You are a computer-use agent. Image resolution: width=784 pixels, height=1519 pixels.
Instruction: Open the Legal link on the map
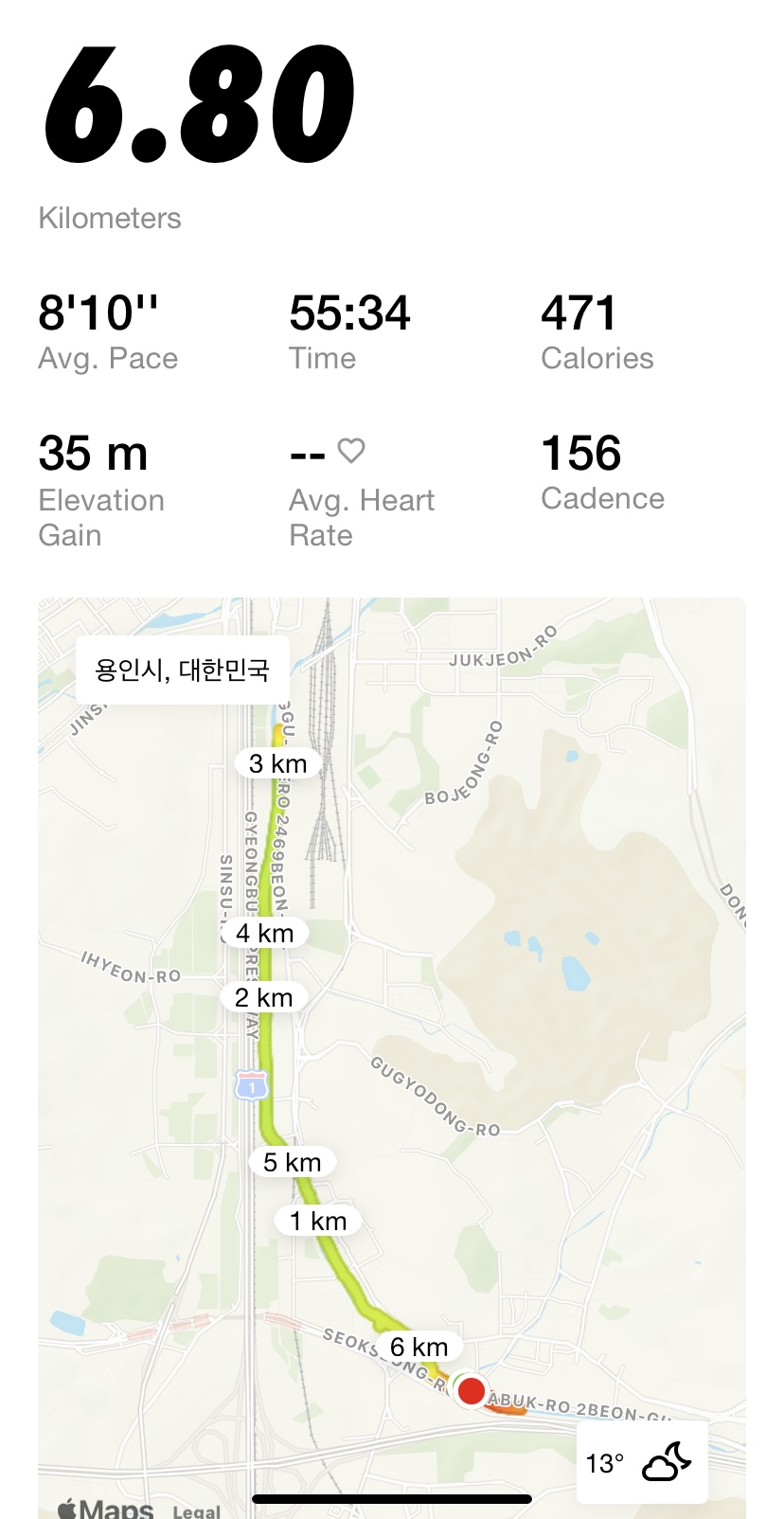(x=196, y=1510)
